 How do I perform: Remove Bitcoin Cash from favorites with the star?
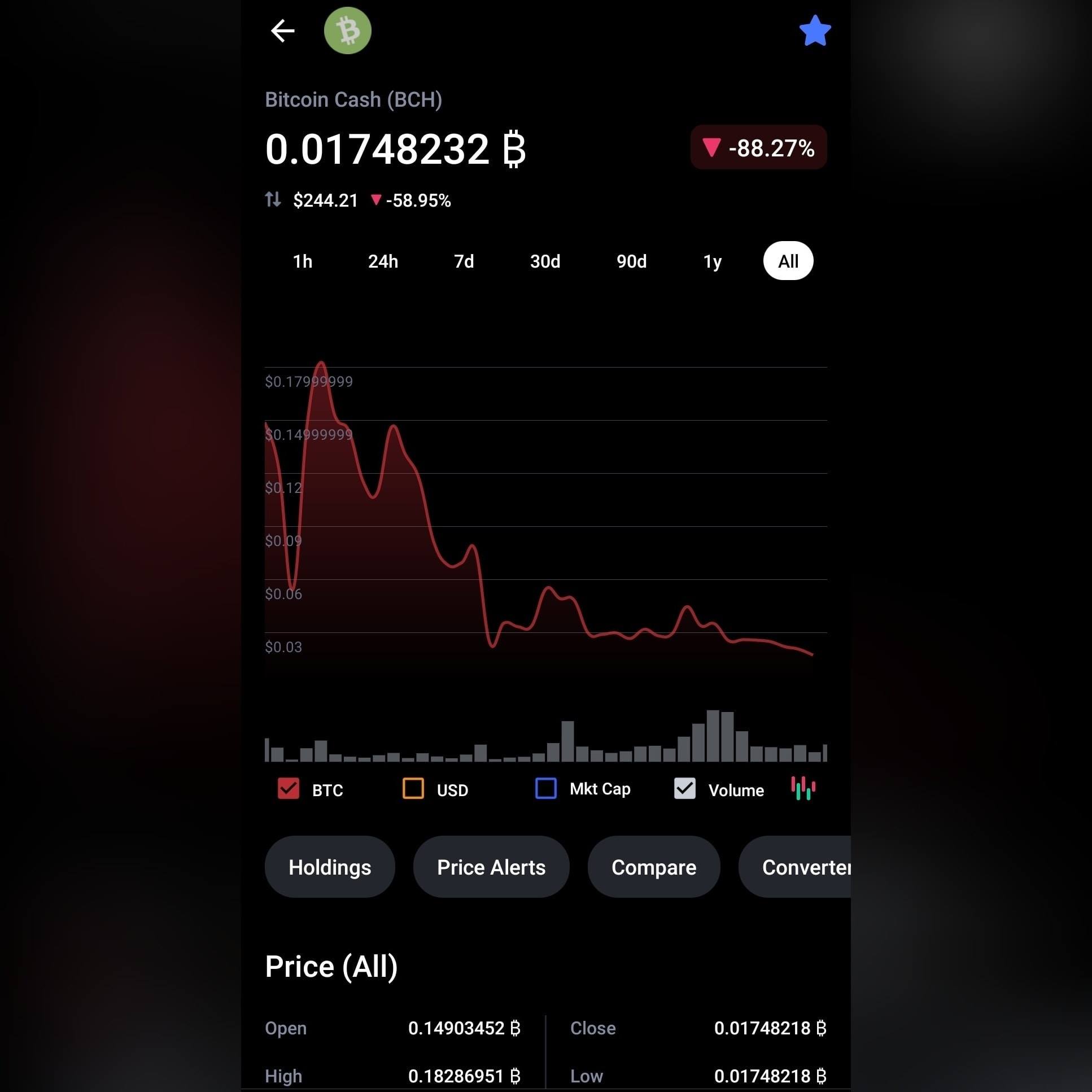point(814,31)
